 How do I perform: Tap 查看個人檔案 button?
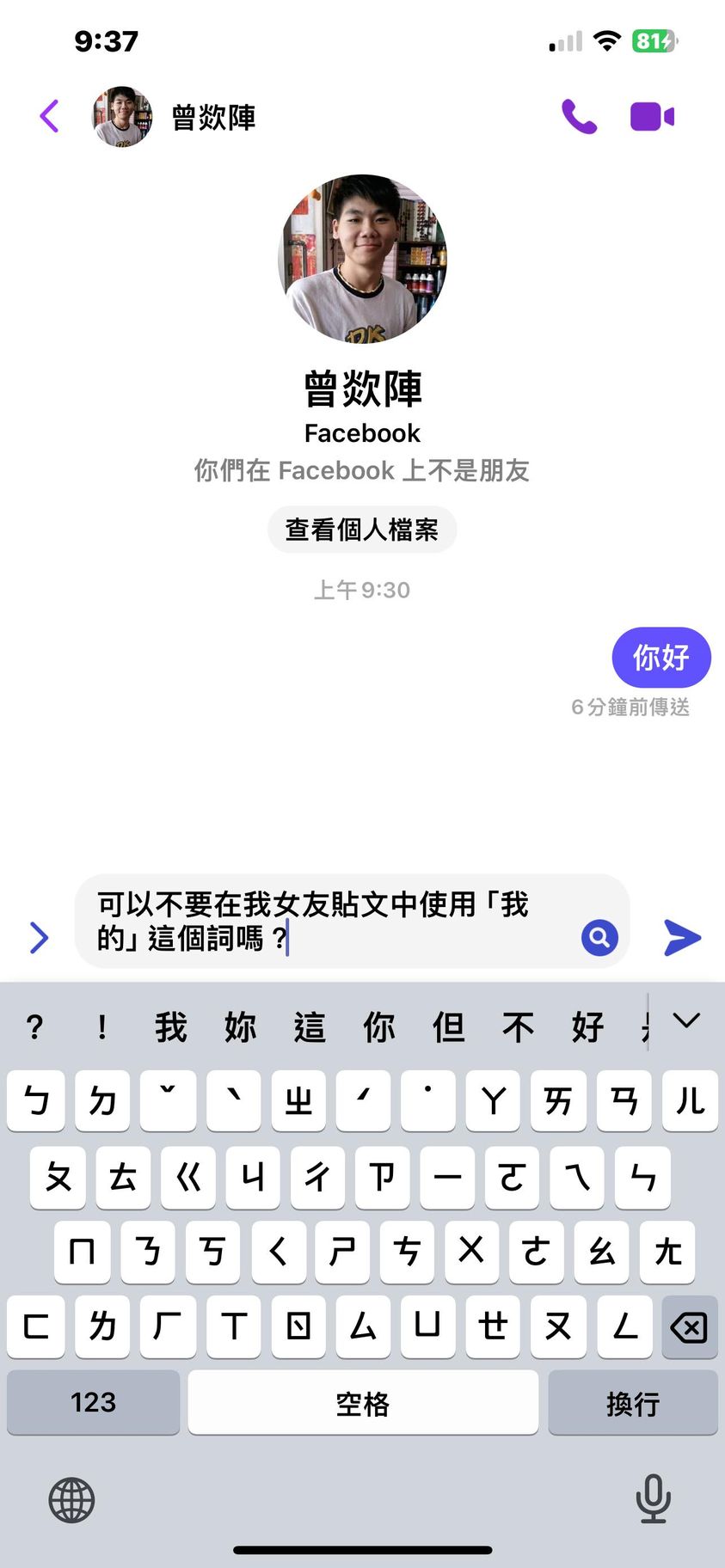[x=362, y=530]
